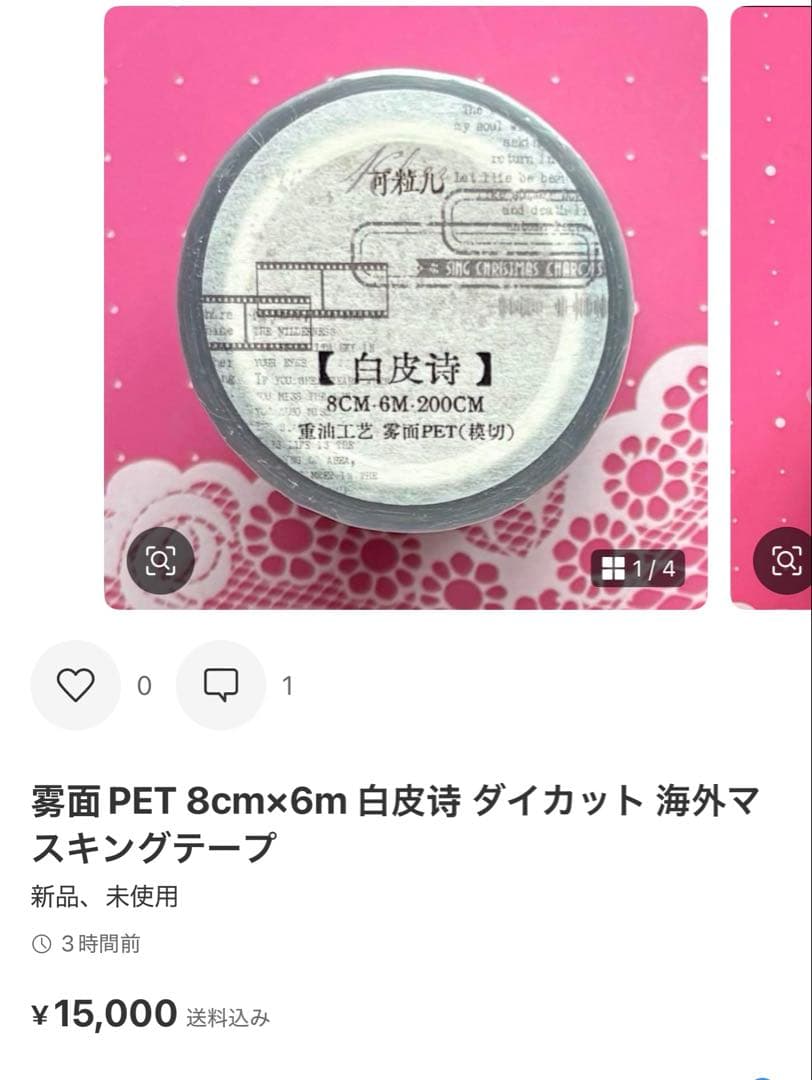Click the clock icon before the timestamp
This screenshot has height=1080, width=812.
(x=40, y=942)
